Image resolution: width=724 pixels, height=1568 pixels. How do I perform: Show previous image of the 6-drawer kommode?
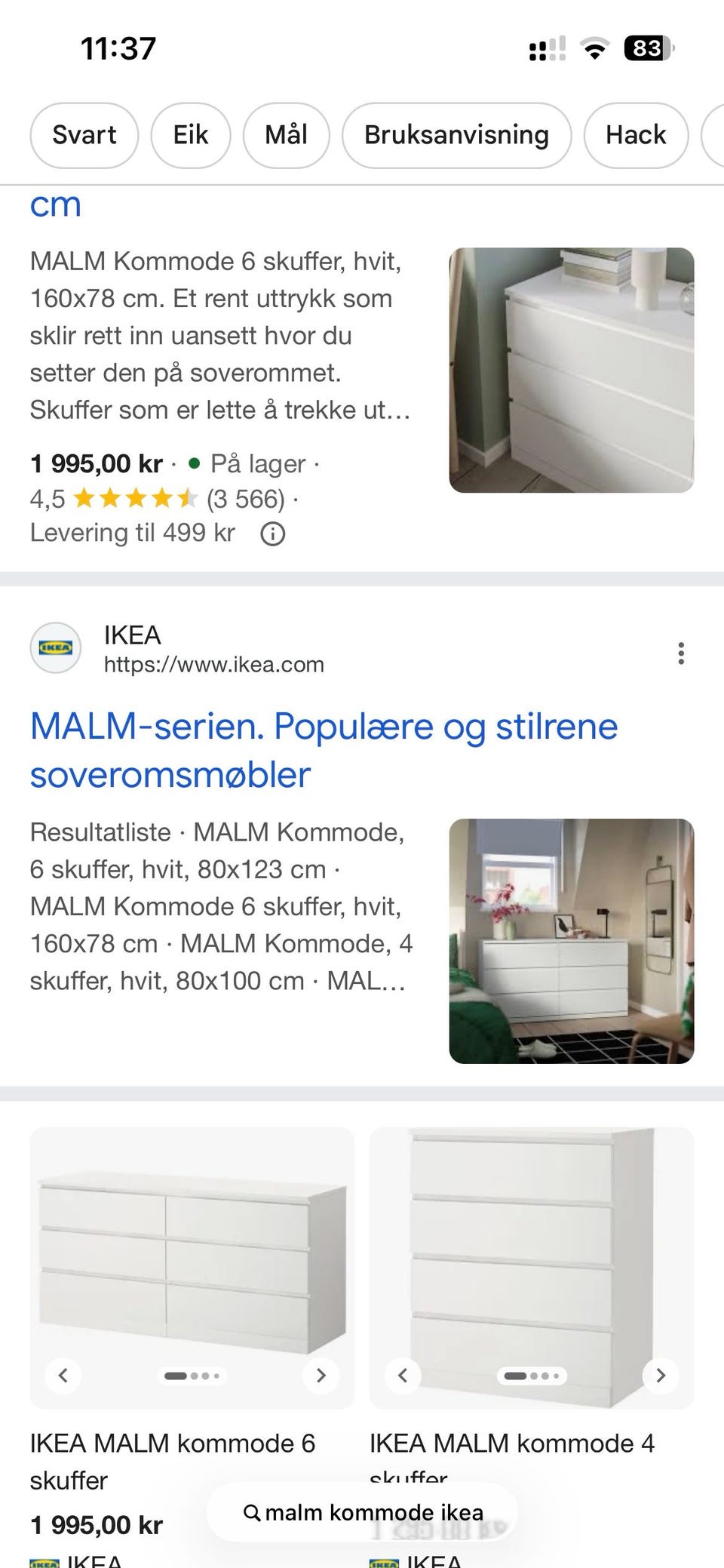pos(64,1376)
